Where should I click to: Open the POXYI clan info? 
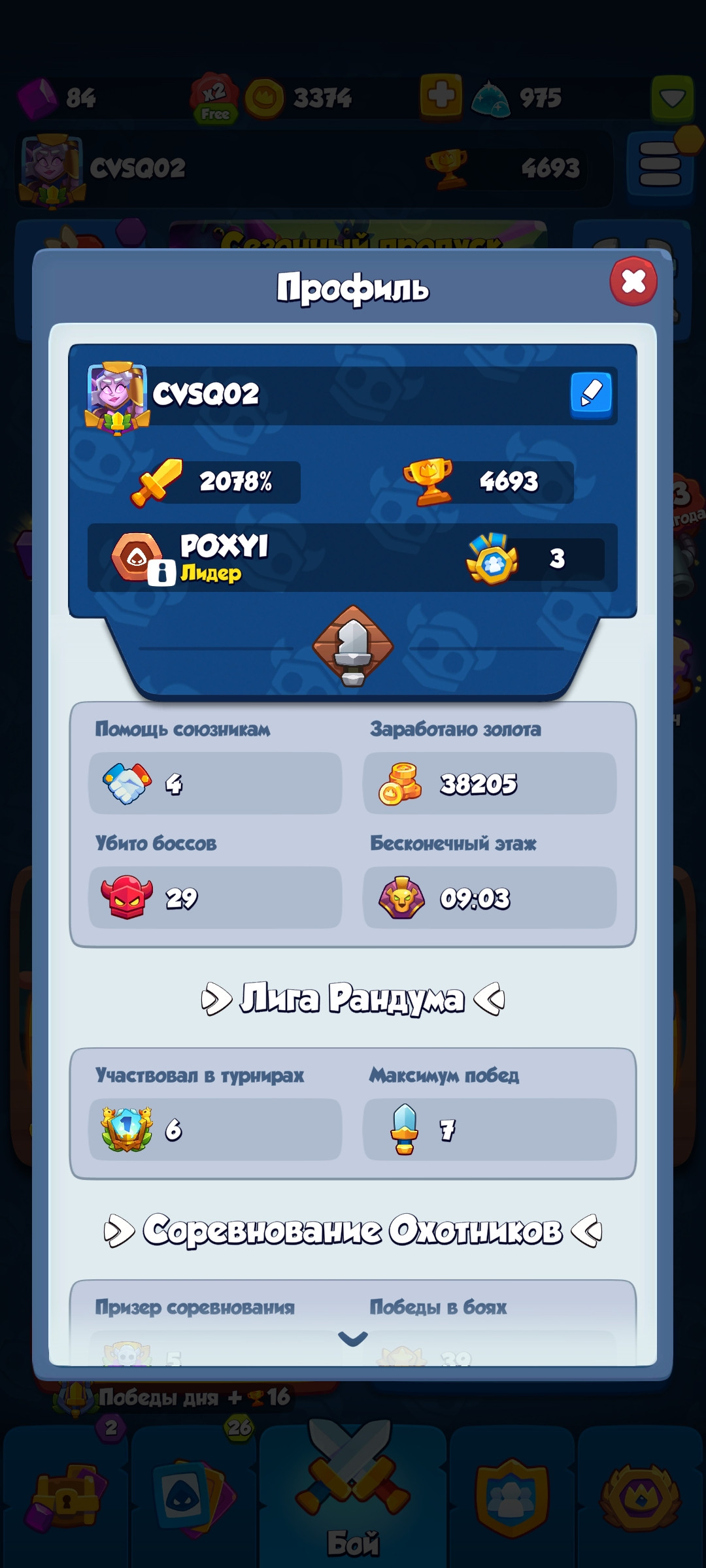point(161,573)
